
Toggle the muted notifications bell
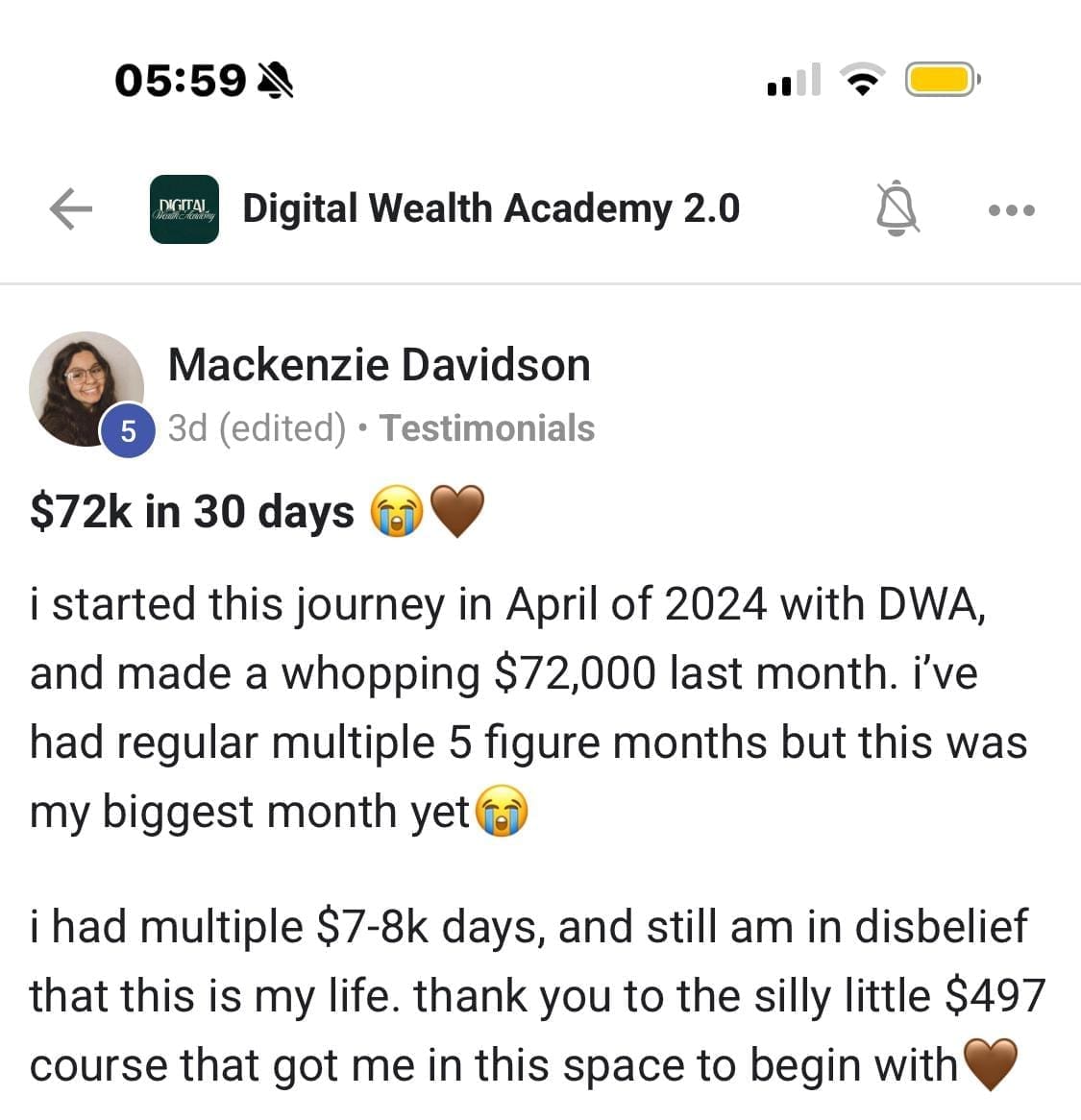pyautogui.click(x=897, y=208)
